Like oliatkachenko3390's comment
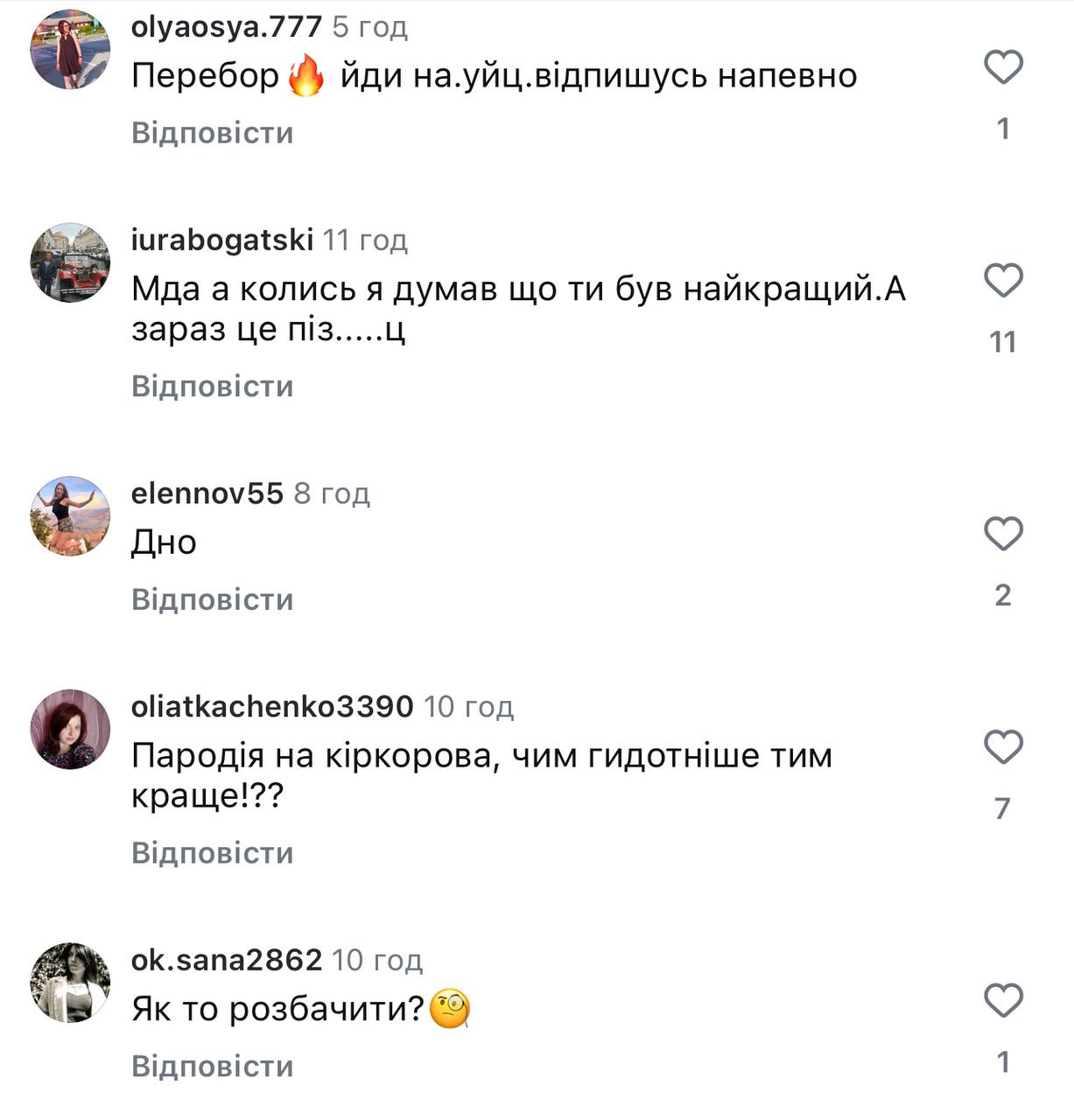Viewport: 1074px width, 1120px height. 1003,747
